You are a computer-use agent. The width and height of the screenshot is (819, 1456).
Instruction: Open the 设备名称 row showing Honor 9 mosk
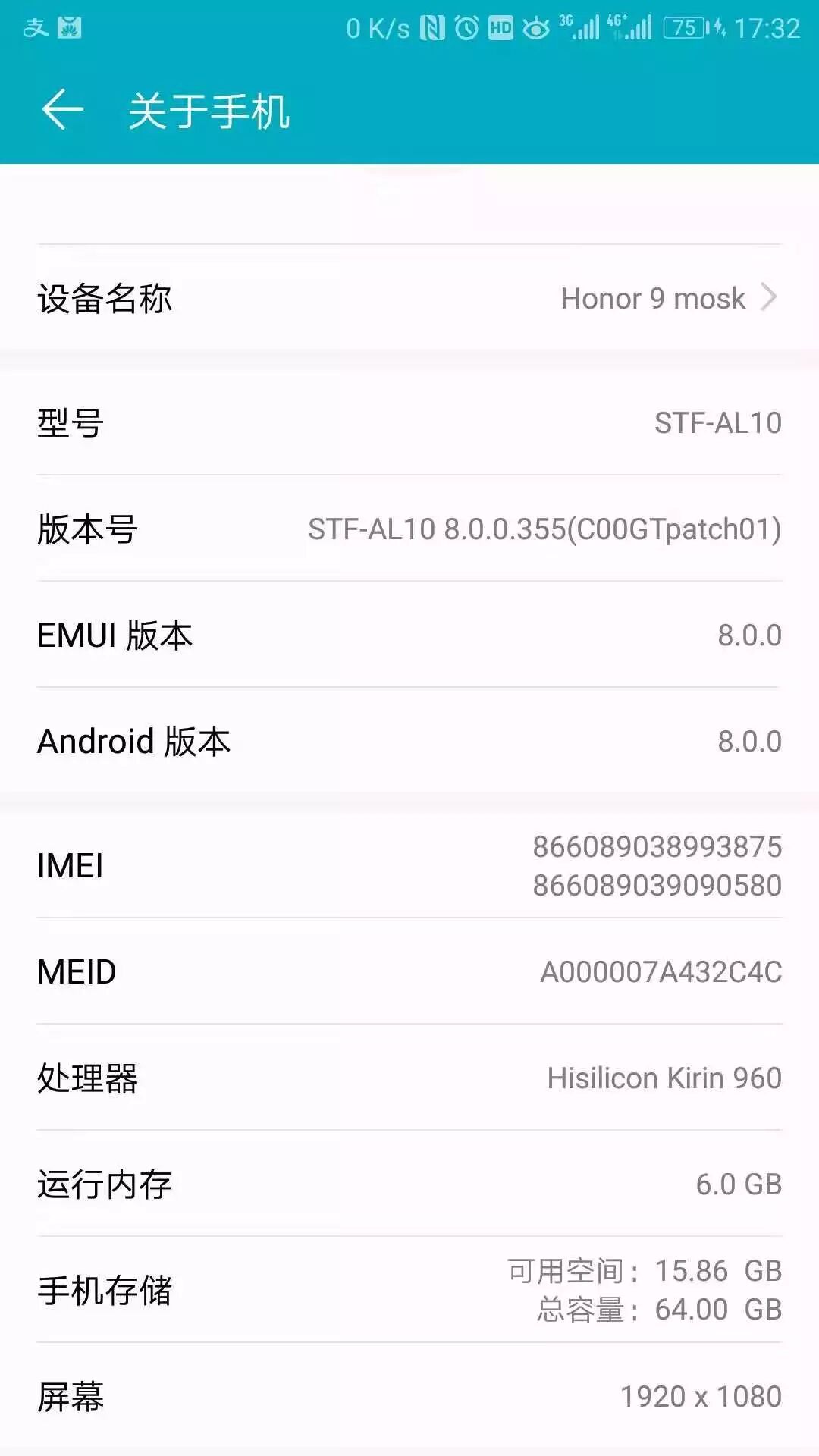point(409,298)
